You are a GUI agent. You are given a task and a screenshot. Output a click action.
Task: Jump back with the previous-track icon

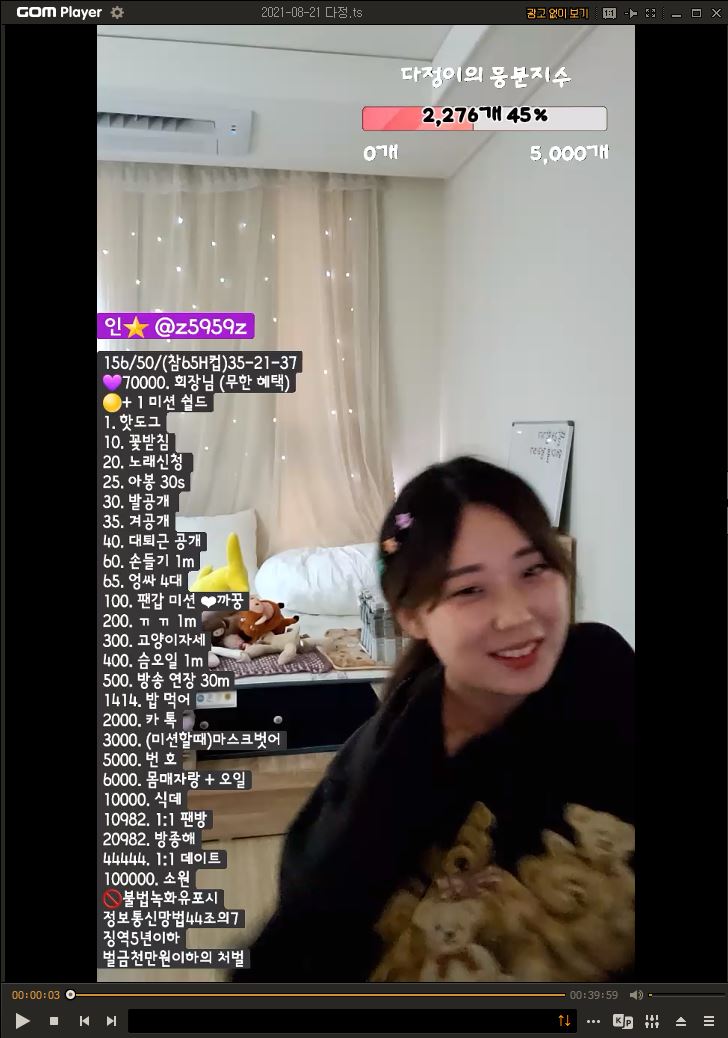coord(85,1022)
